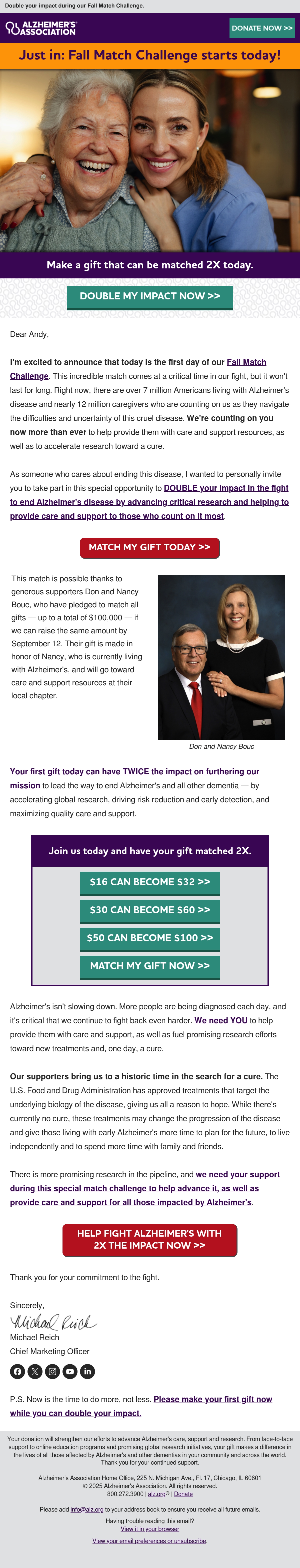Open the X social icon

tap(35, 1371)
